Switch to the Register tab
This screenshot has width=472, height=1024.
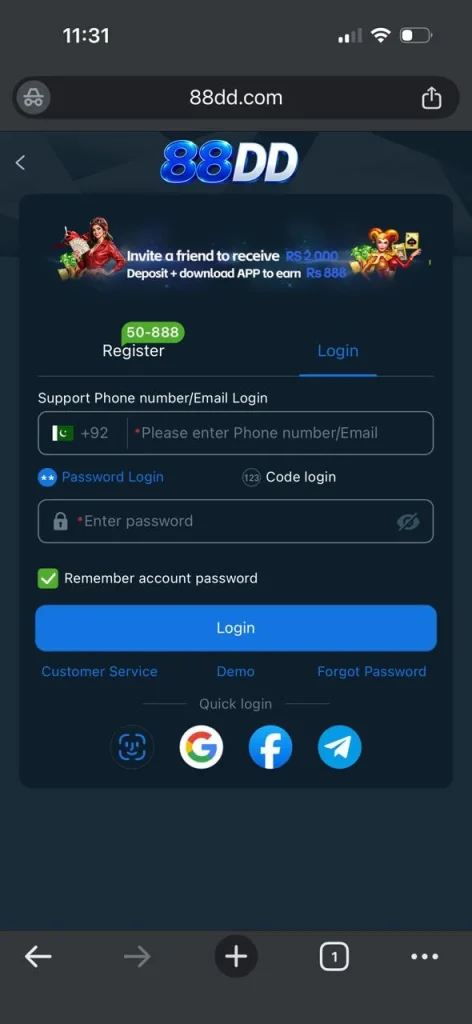pyautogui.click(x=134, y=351)
